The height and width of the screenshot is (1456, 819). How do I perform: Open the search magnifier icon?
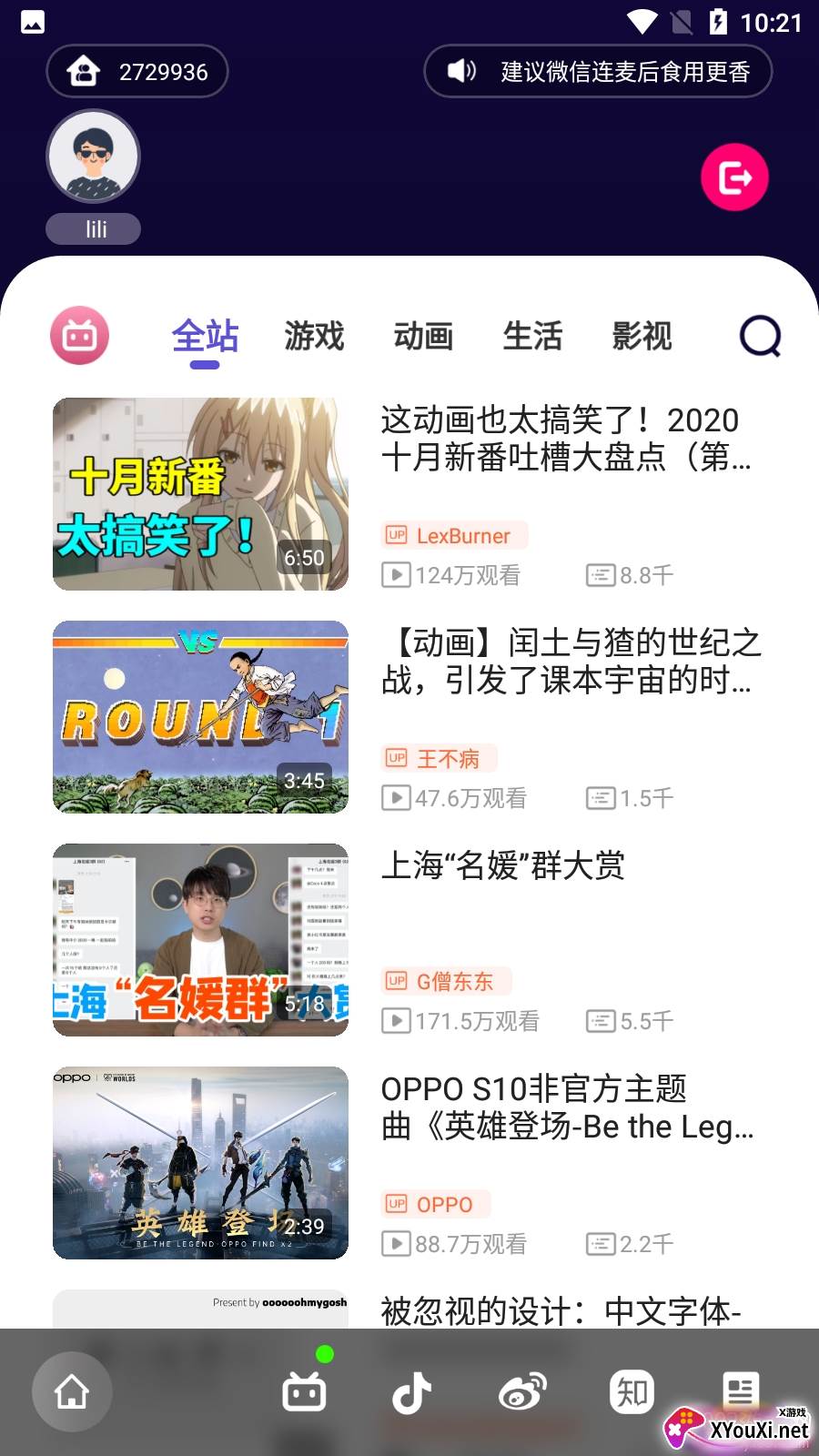pyautogui.click(x=760, y=337)
